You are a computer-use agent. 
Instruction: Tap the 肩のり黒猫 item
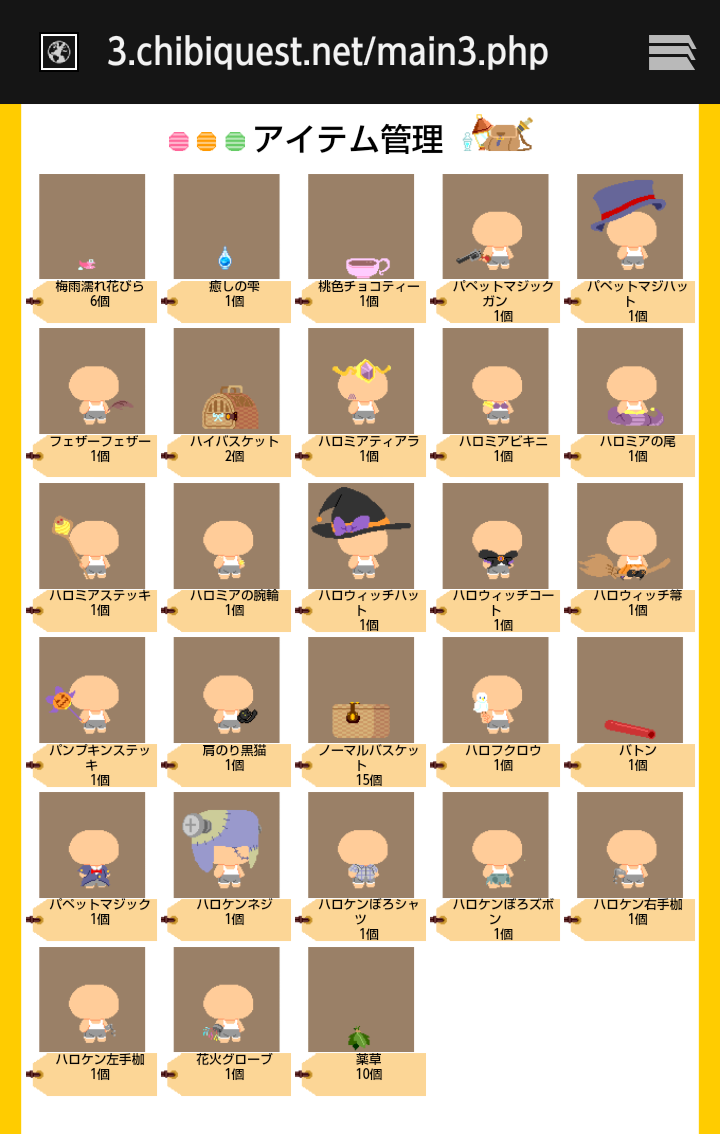pyautogui.click(x=226, y=690)
